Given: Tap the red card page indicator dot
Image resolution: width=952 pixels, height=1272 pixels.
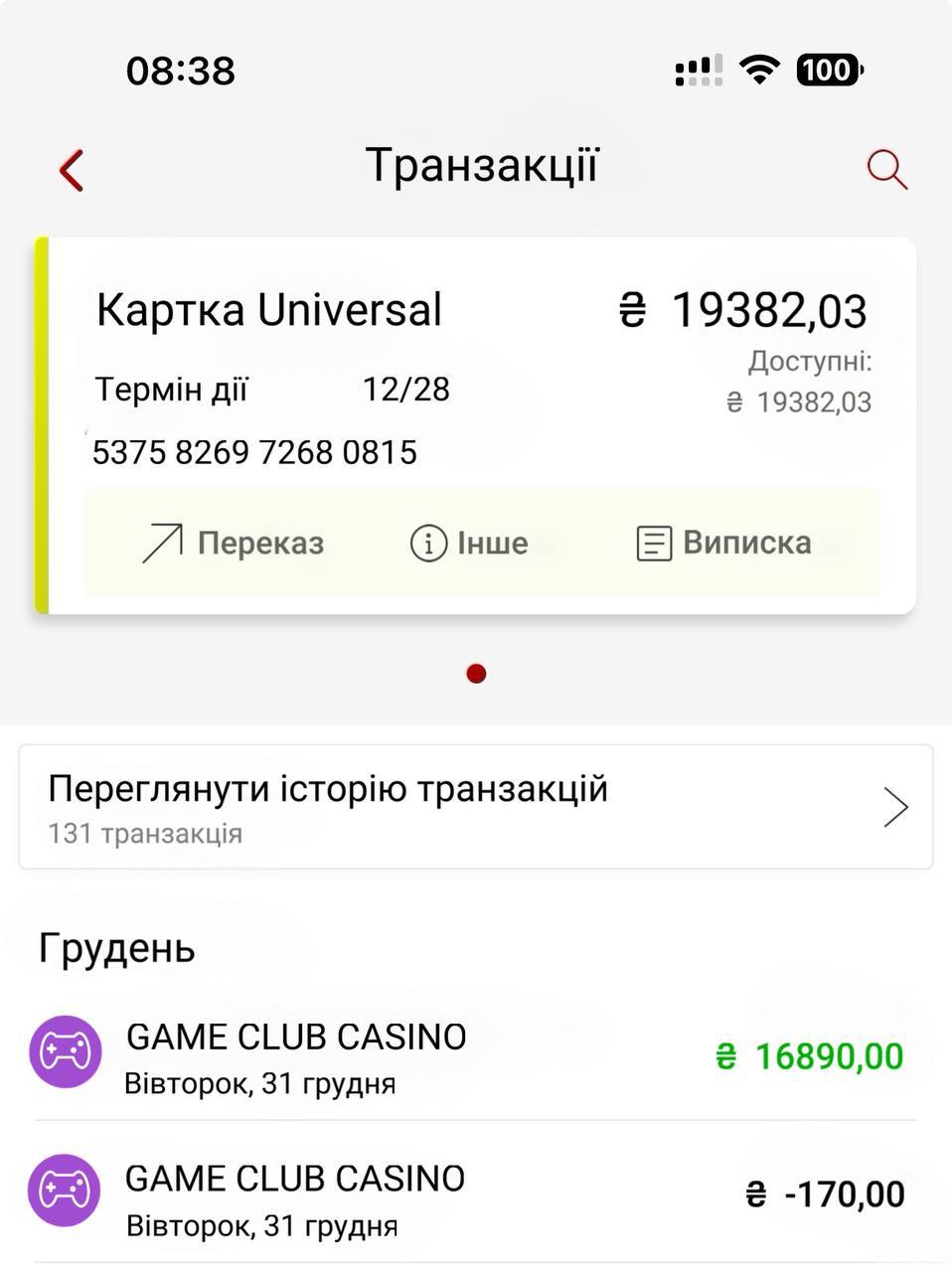Looking at the screenshot, I should click(x=476, y=674).
